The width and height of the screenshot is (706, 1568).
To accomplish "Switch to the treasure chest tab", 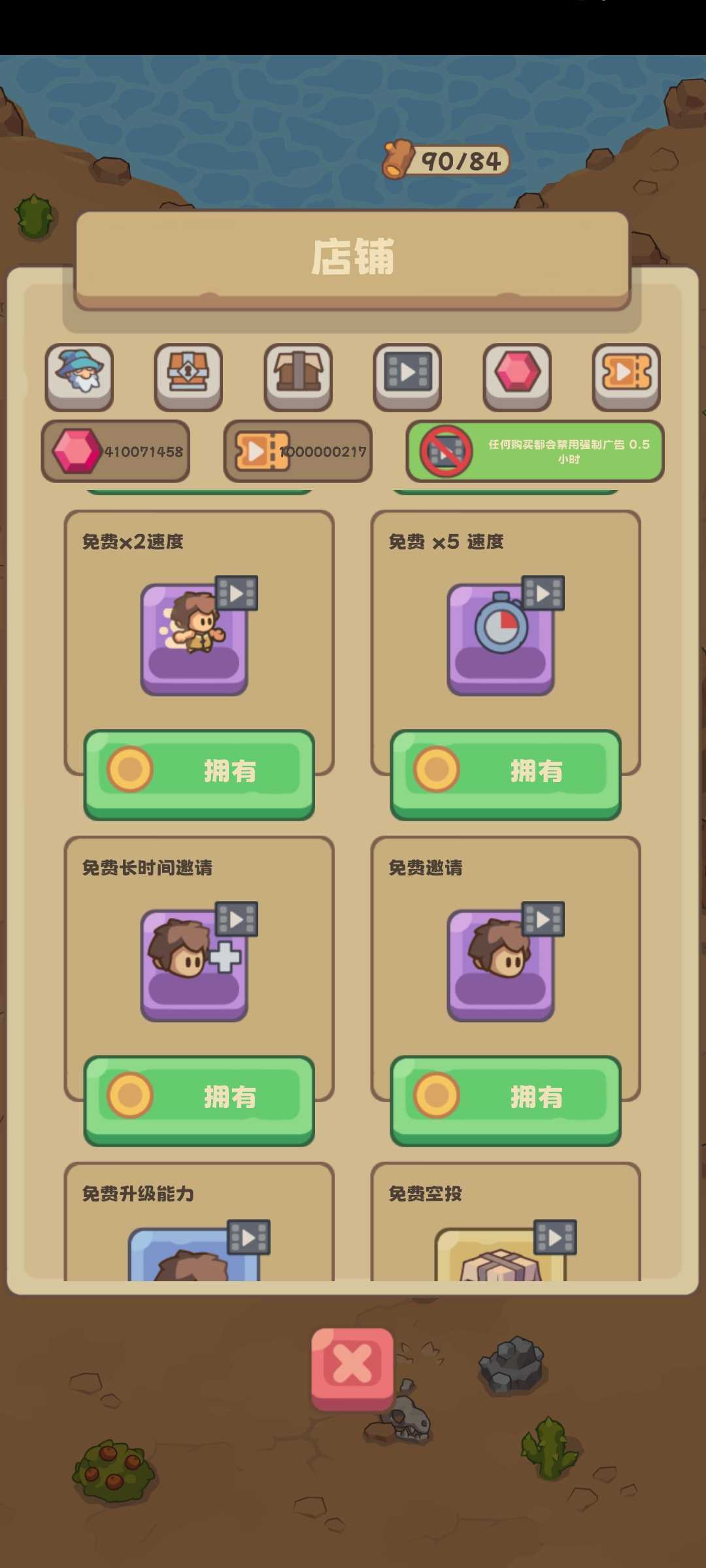I will 188,376.
